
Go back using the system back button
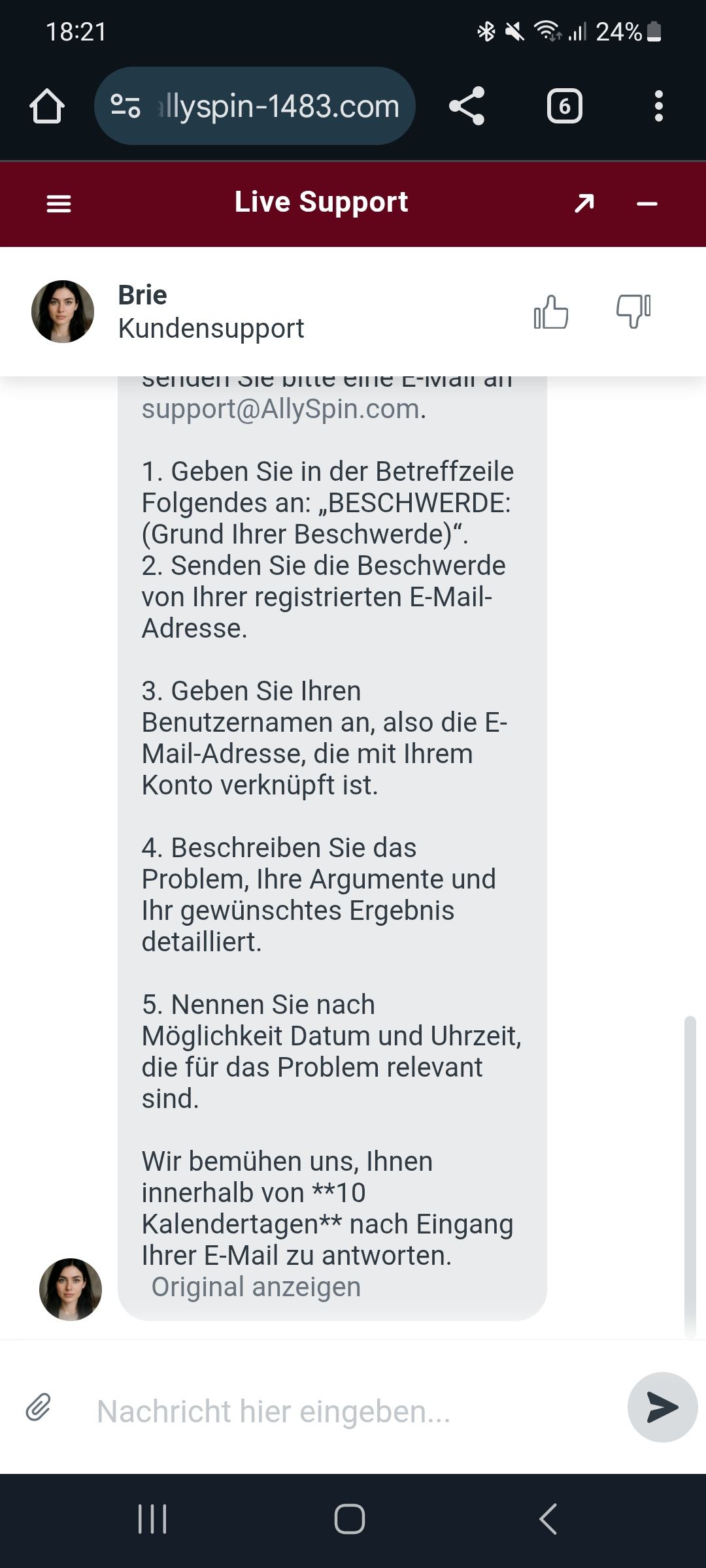(548, 1518)
